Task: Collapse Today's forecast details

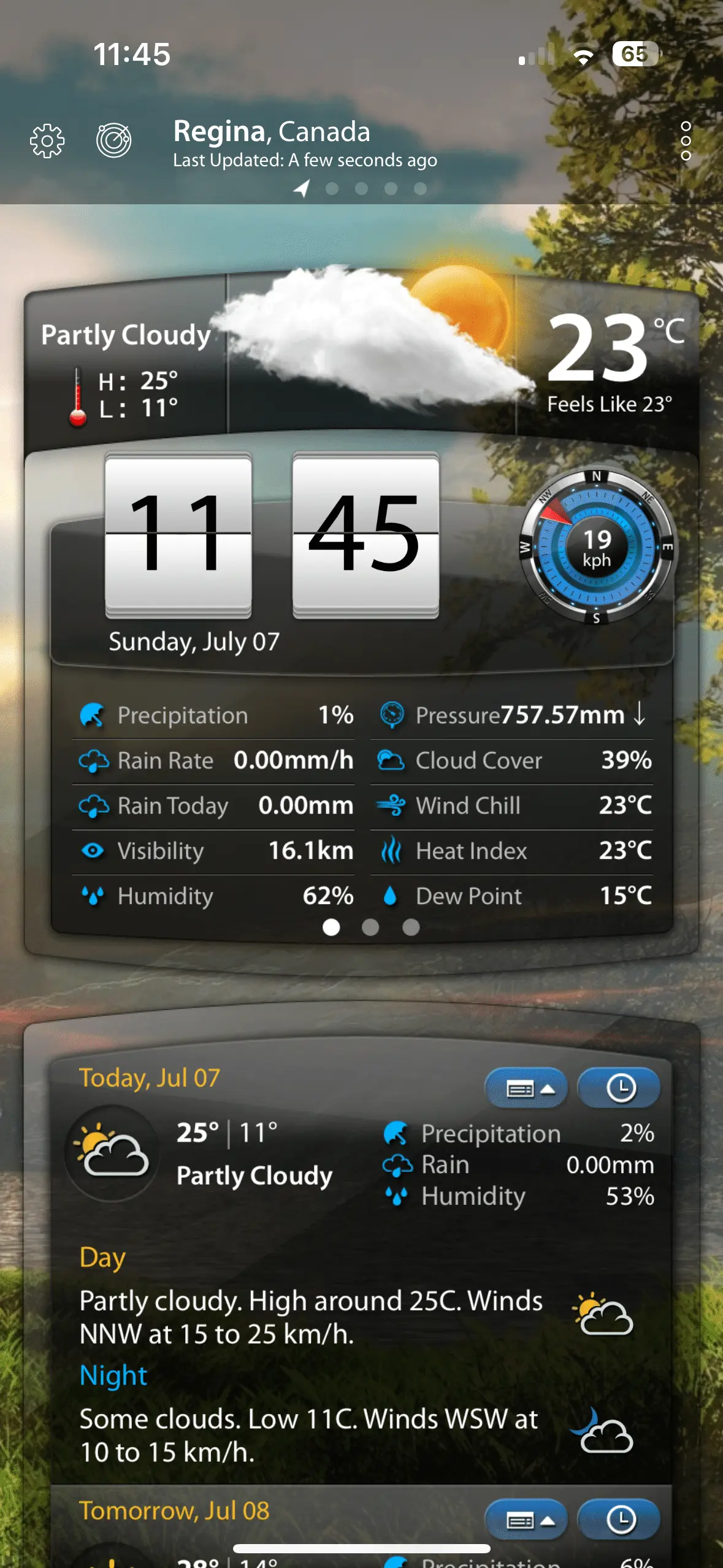Action: tap(526, 1089)
